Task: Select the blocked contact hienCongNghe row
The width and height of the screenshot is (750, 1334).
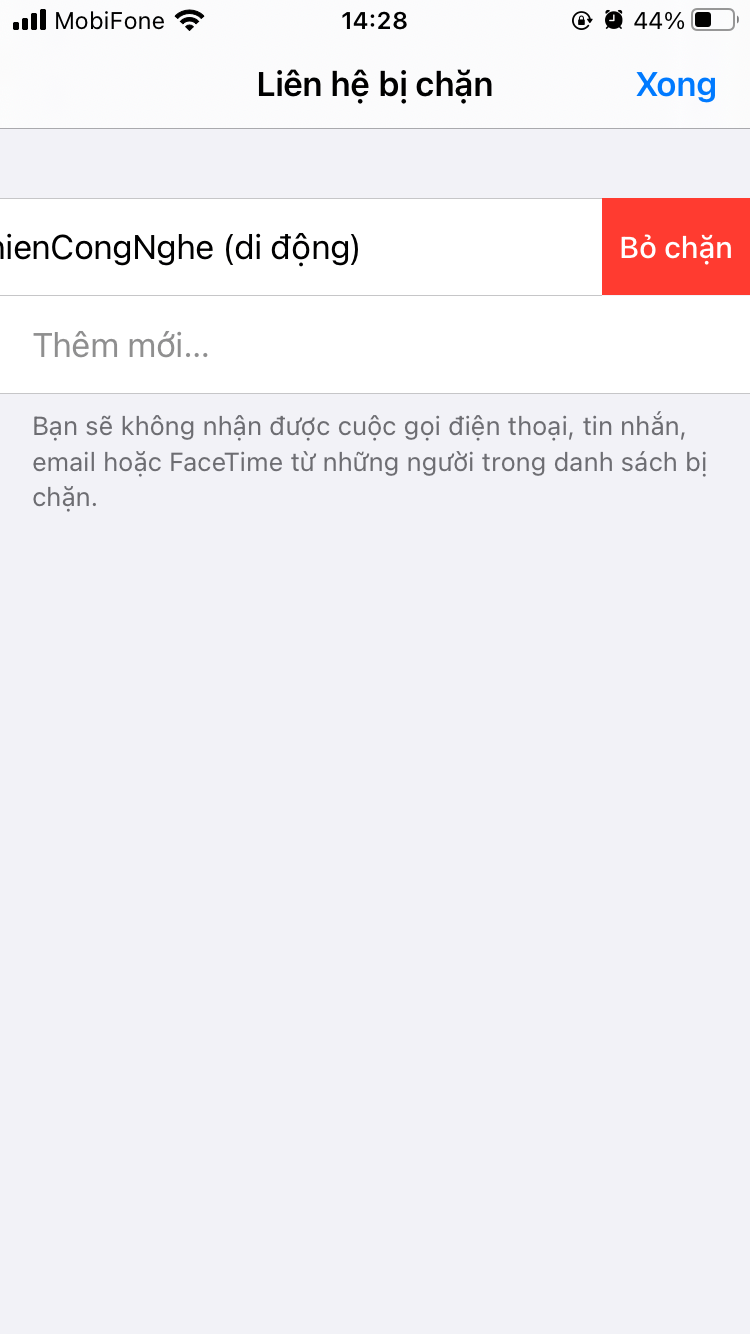Action: 250,248
